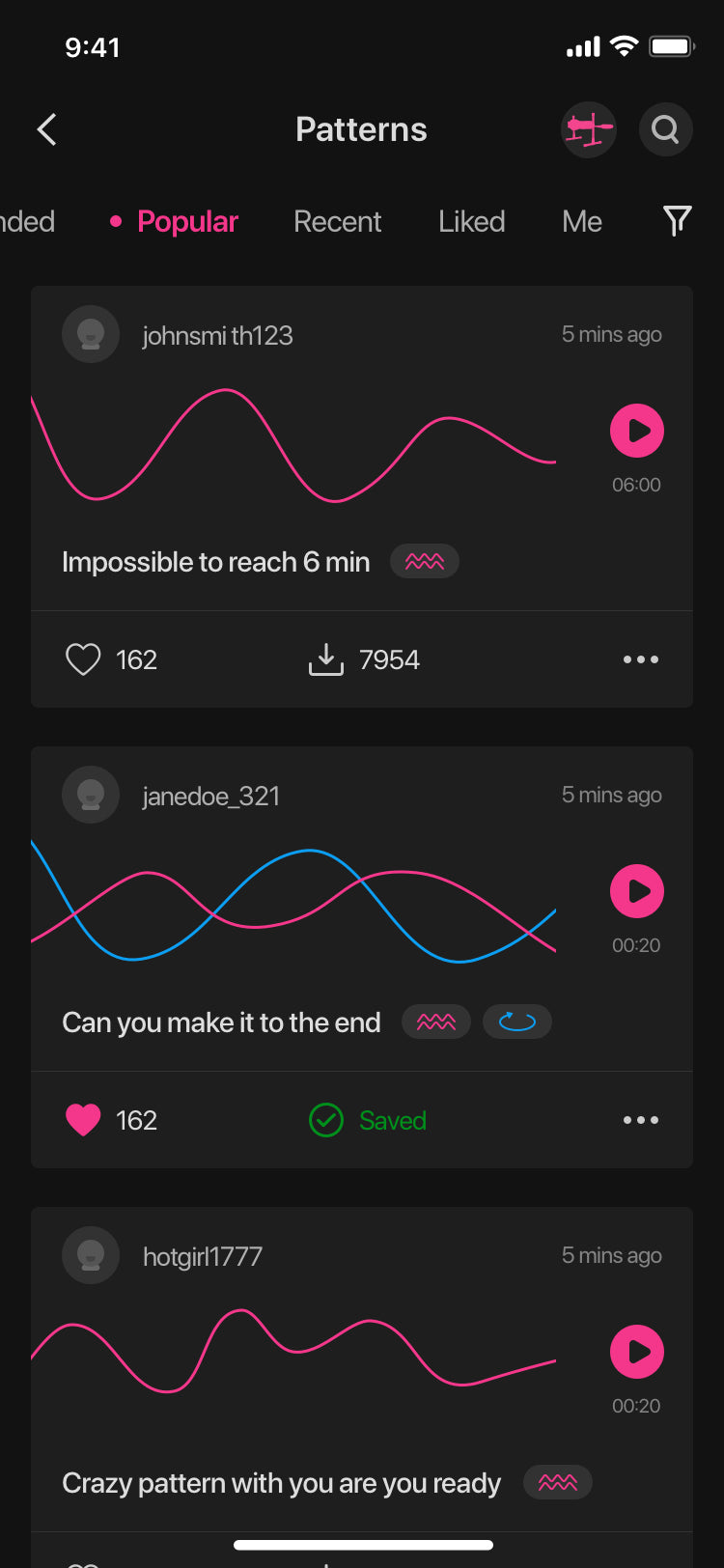Play janedoe_321's 20-second pattern
This screenshot has height=1568, width=724.
tap(636, 890)
